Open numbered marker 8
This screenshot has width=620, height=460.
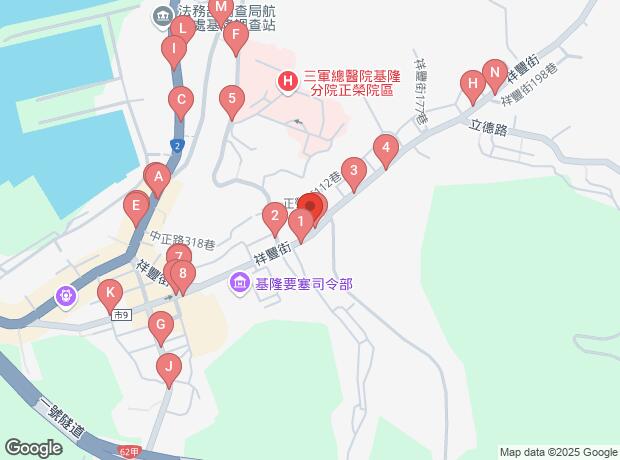(x=181, y=273)
